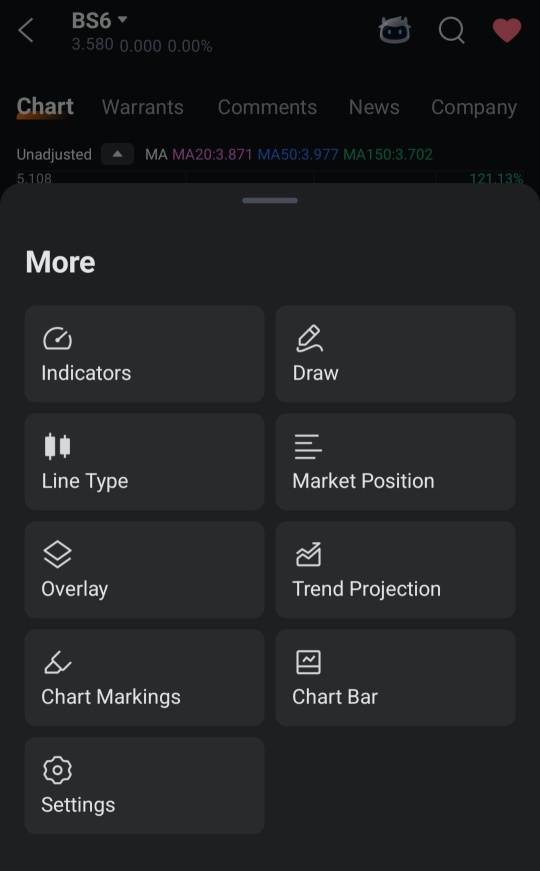Open Chart Bar settings
Screen dimensions: 540x871
click(396, 677)
